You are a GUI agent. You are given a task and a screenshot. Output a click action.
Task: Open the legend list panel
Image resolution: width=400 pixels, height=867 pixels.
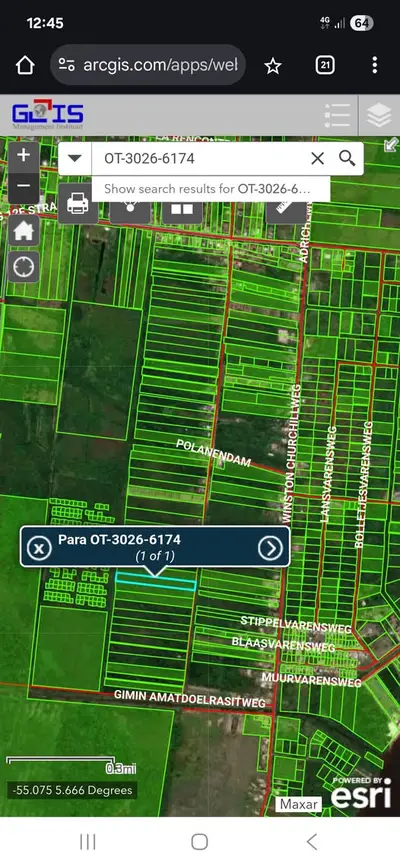coord(337,116)
